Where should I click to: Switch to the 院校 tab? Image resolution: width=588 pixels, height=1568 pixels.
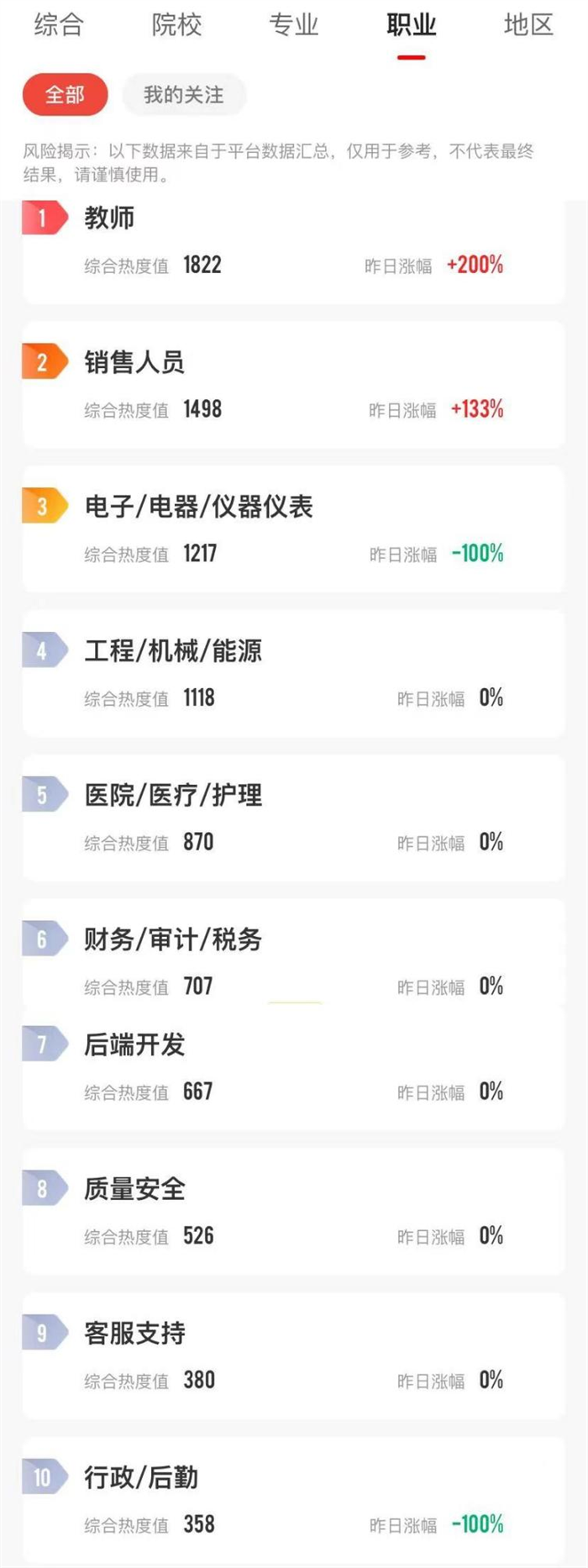pos(176,25)
